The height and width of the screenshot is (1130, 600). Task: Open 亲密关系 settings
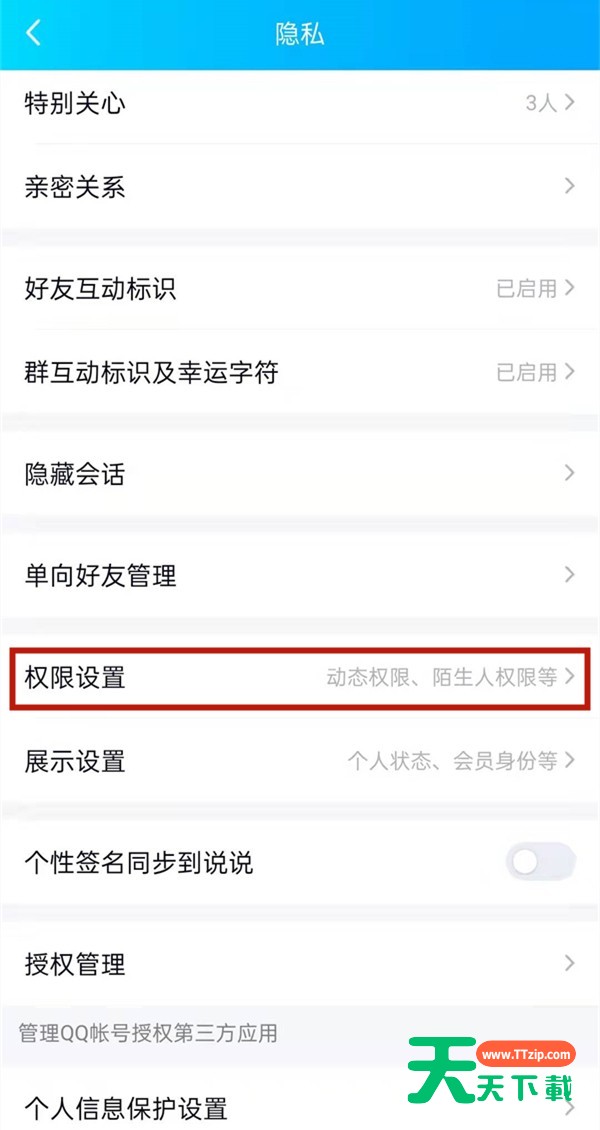coord(300,187)
